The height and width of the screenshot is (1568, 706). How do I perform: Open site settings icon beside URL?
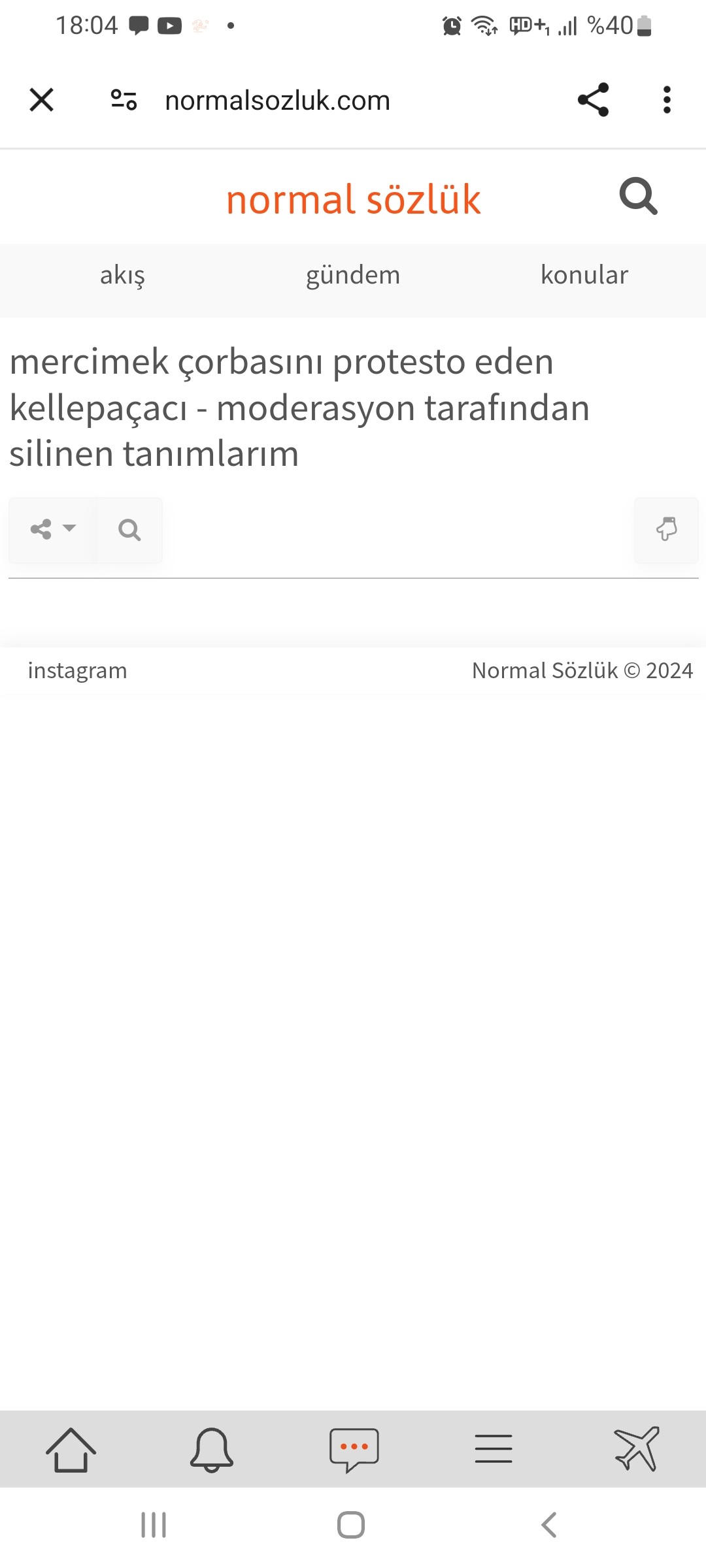point(124,100)
